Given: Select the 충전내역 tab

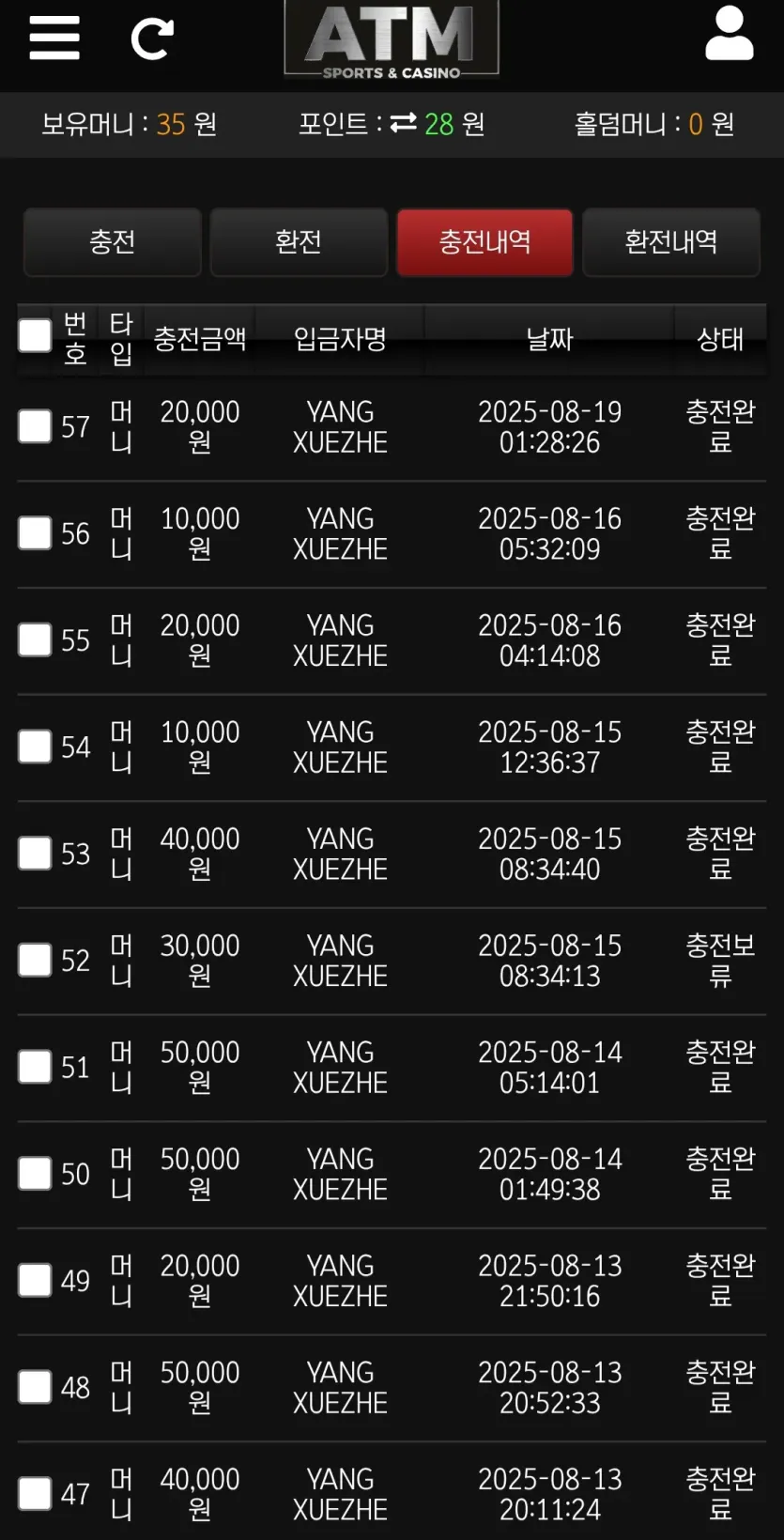Looking at the screenshot, I should pos(484,242).
